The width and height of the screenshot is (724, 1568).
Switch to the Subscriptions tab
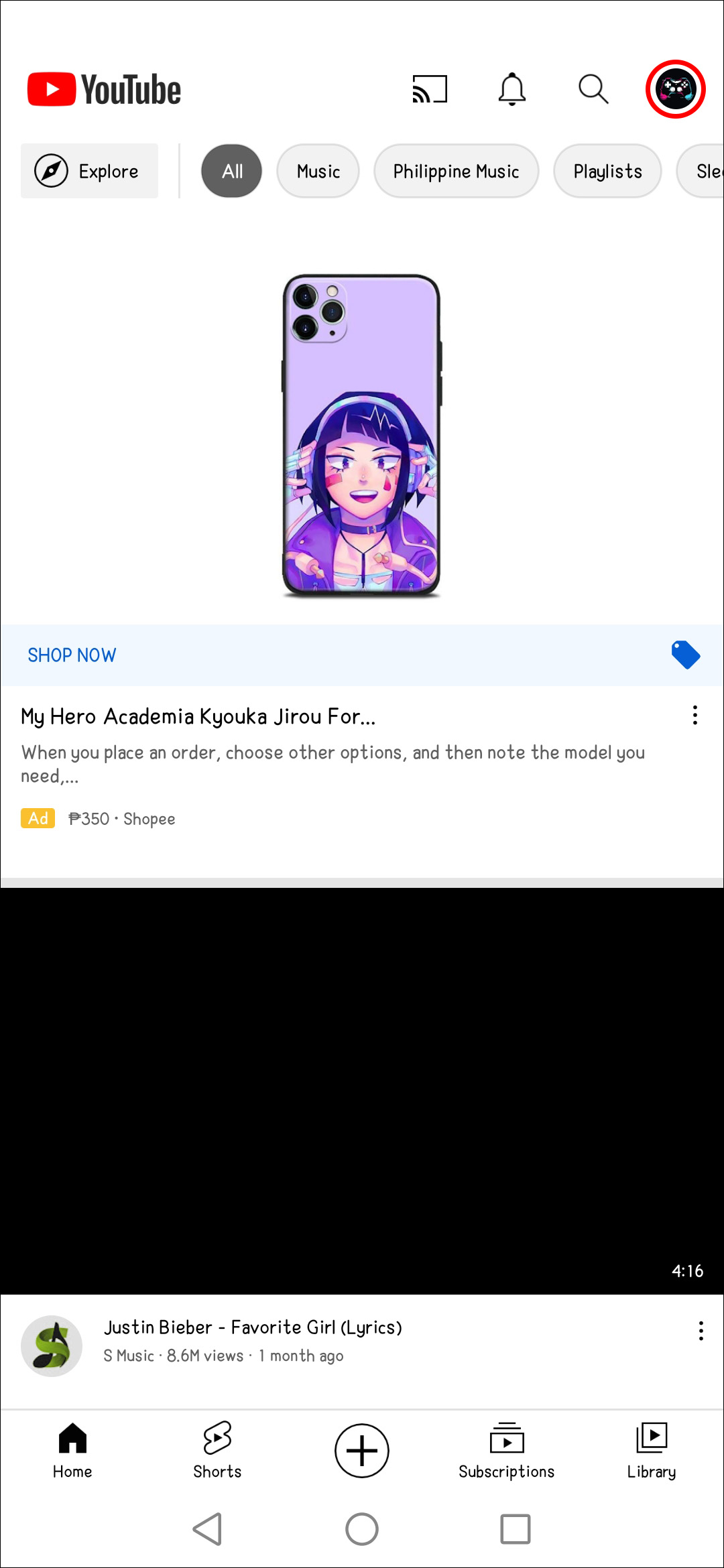point(506,1450)
